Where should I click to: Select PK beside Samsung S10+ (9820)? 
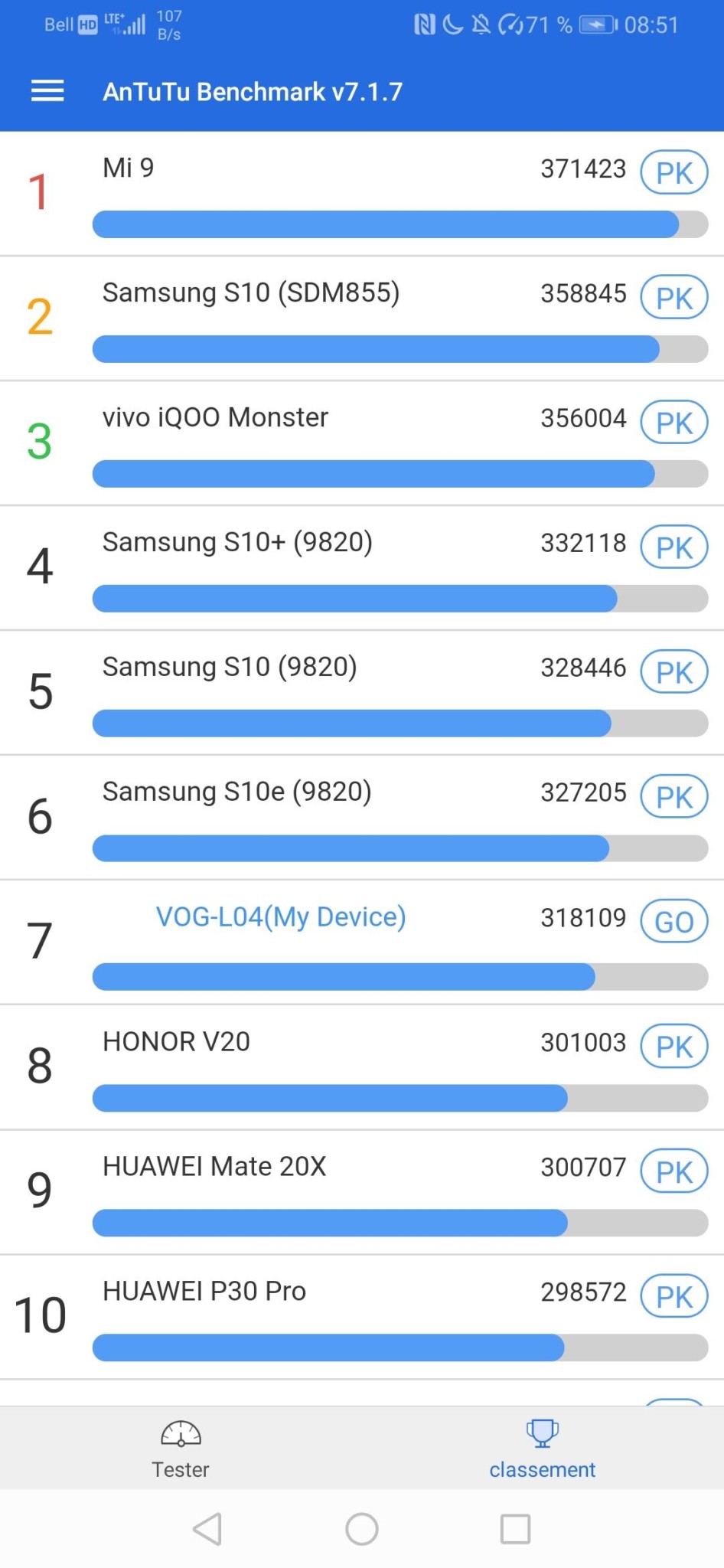point(673,547)
